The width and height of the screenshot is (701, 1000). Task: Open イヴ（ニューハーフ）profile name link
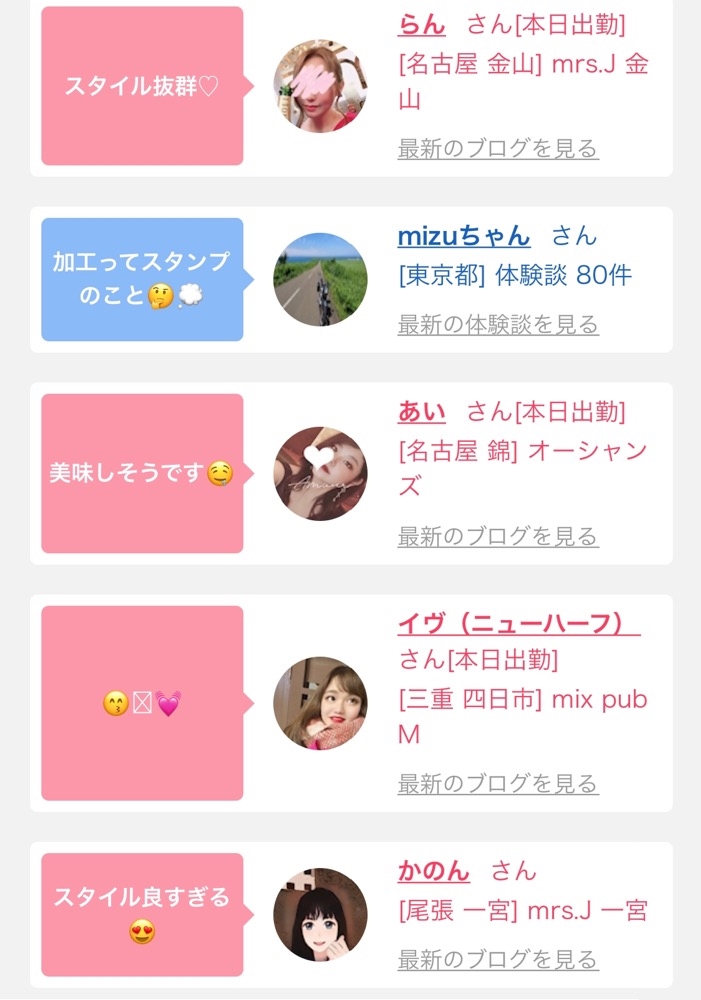pyautogui.click(x=518, y=623)
